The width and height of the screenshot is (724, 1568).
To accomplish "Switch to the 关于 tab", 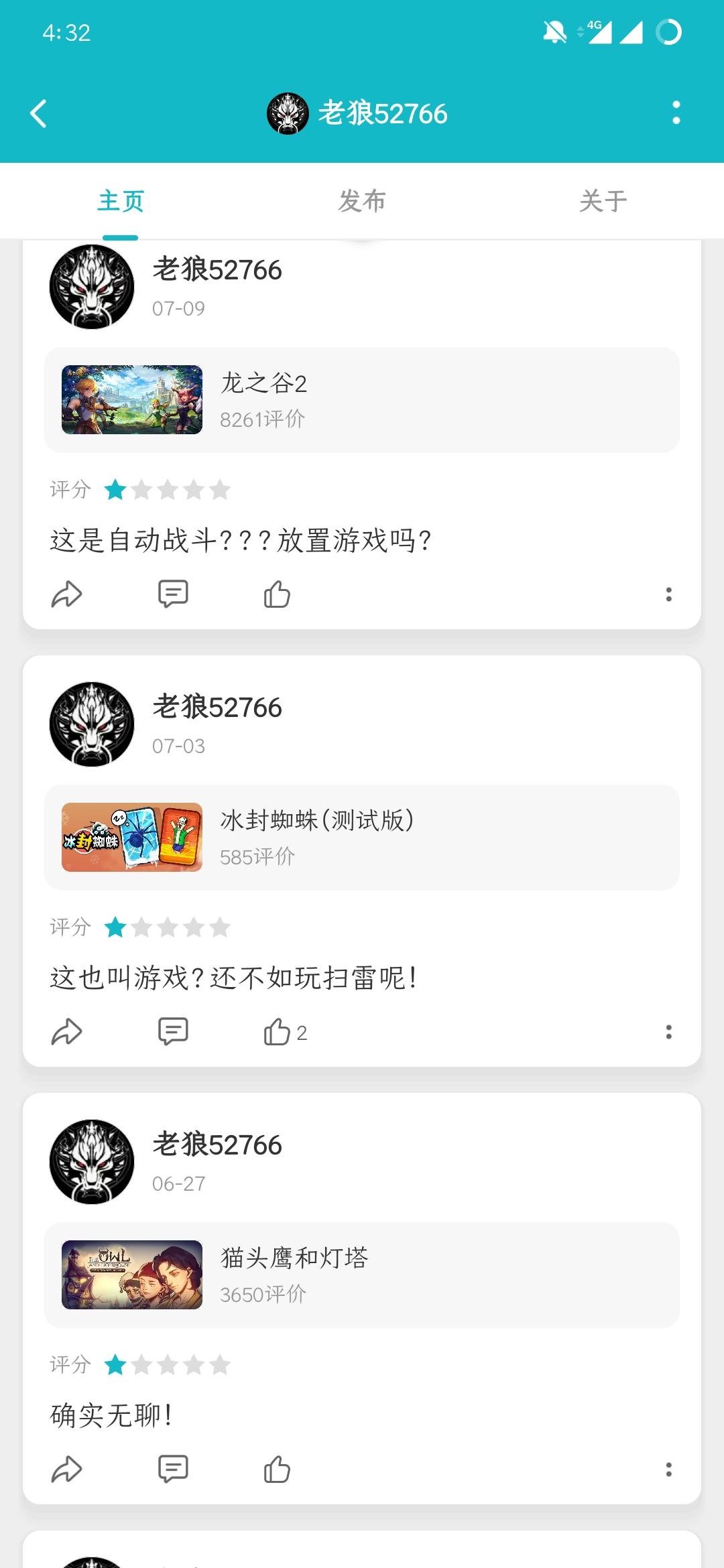I will click(x=603, y=201).
